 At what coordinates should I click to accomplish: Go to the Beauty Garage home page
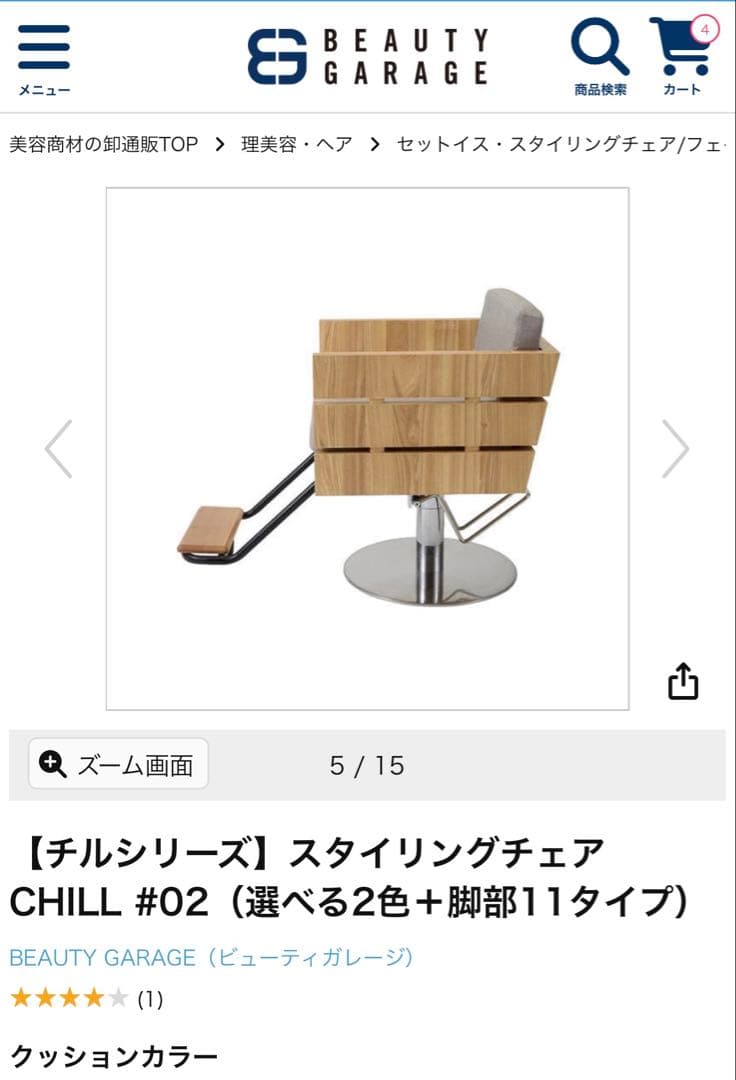click(x=368, y=56)
